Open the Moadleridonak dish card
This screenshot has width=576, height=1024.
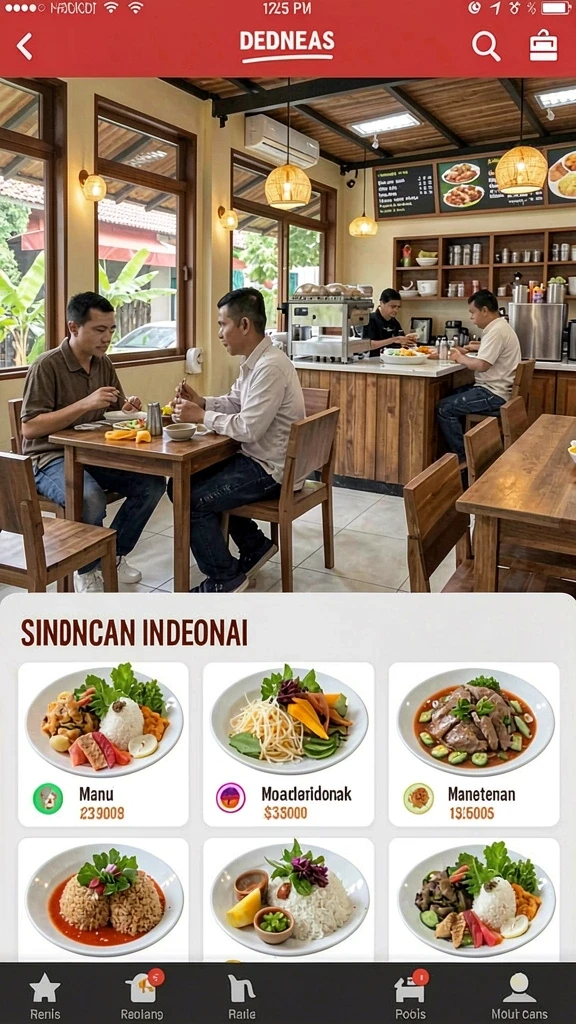pos(288,744)
